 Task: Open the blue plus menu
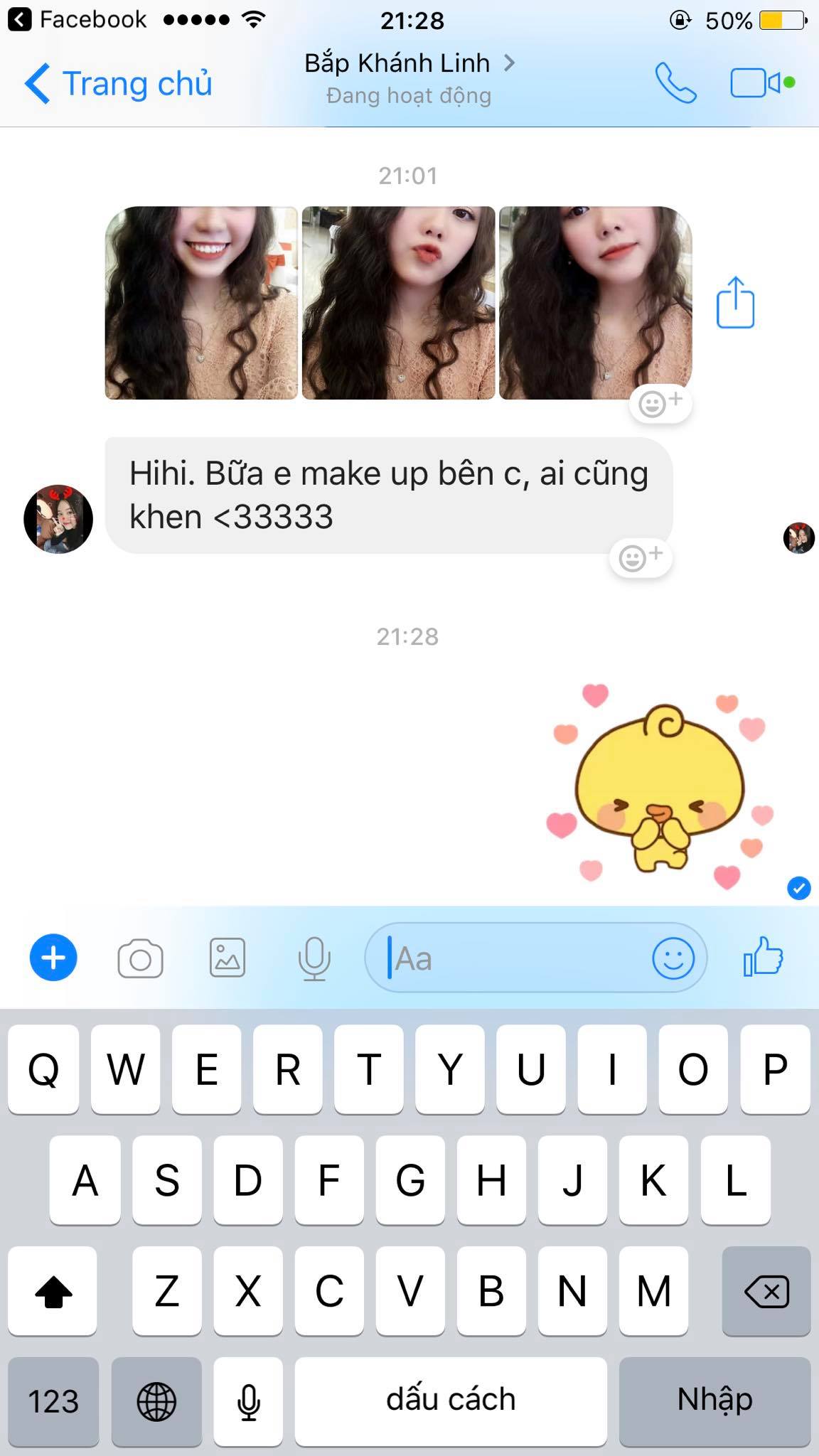(x=53, y=957)
